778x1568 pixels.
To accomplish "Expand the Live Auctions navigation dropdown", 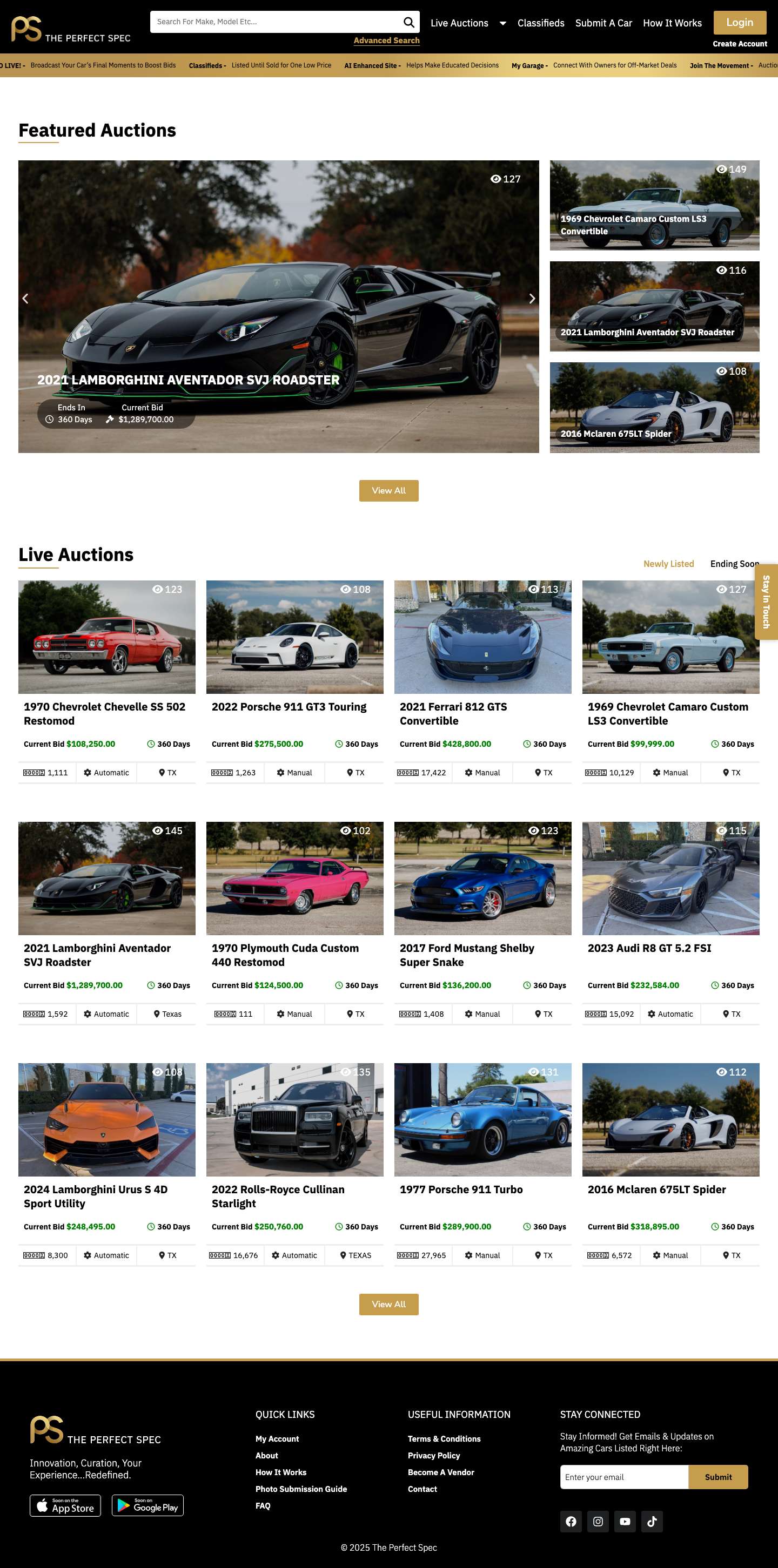I will click(501, 23).
